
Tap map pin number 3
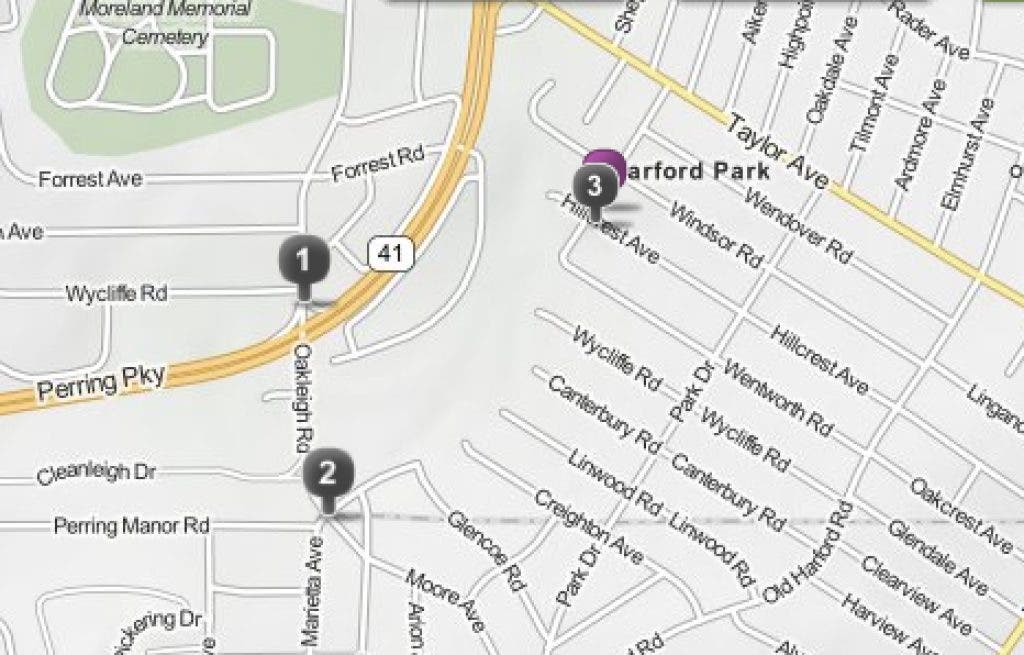click(x=595, y=186)
